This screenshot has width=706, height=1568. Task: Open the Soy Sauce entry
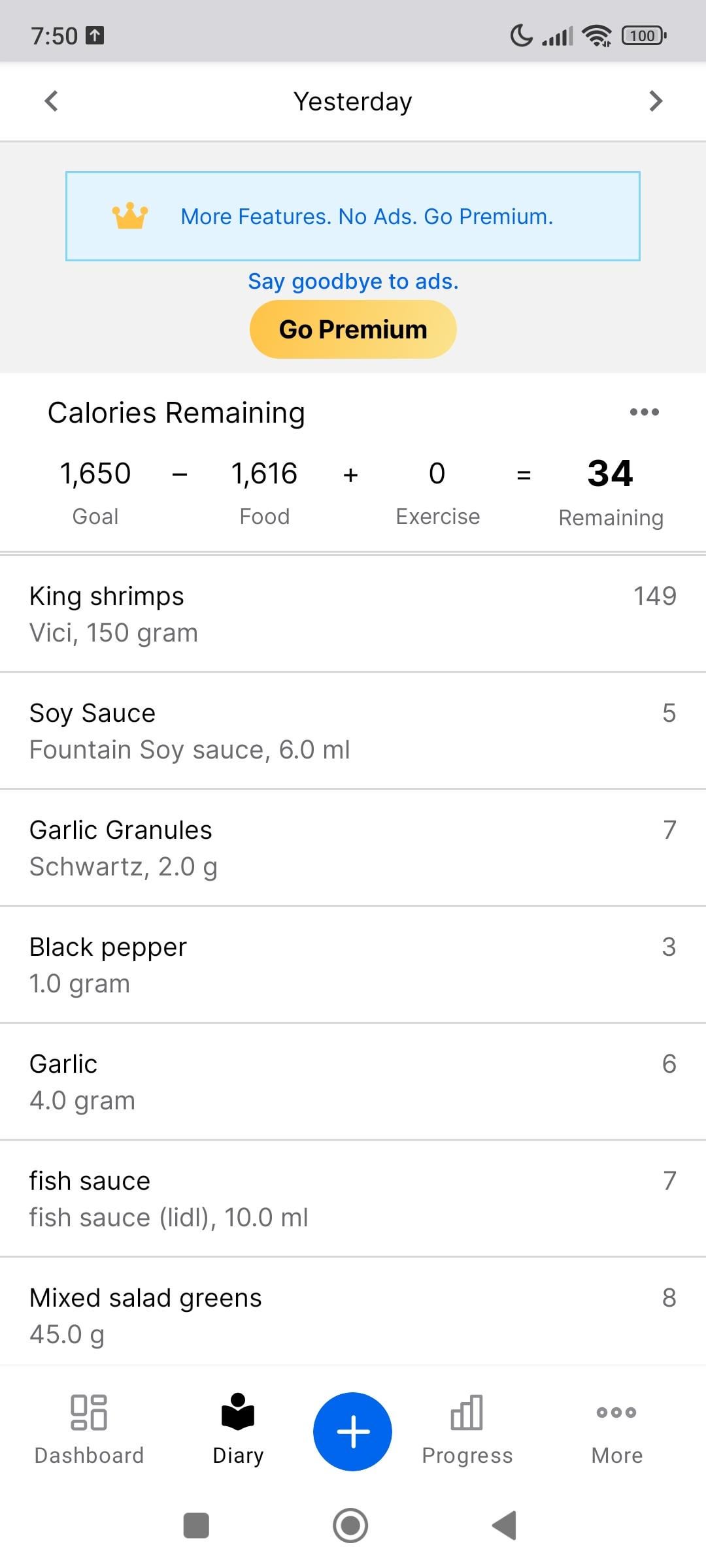[x=353, y=731]
